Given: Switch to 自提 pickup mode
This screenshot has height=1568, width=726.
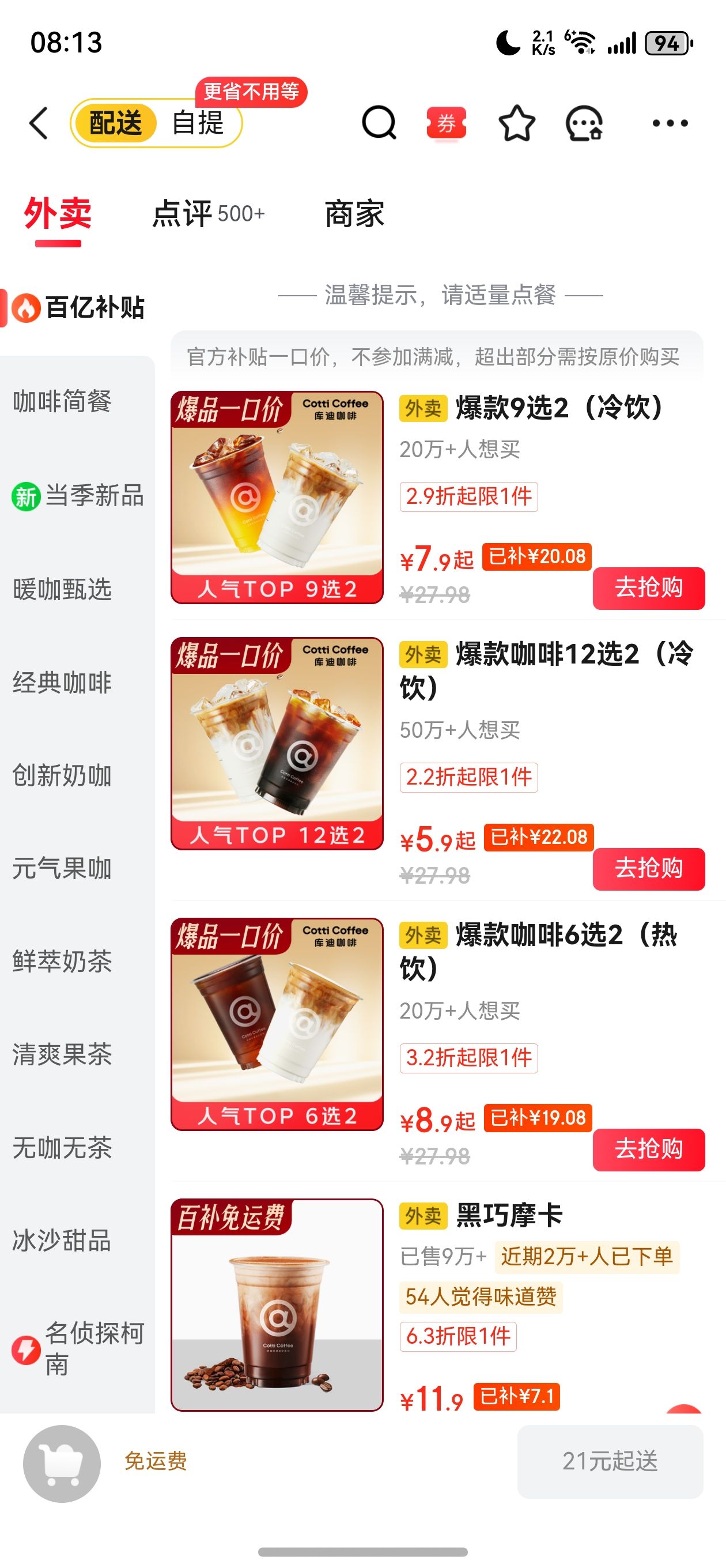Looking at the screenshot, I should 198,123.
